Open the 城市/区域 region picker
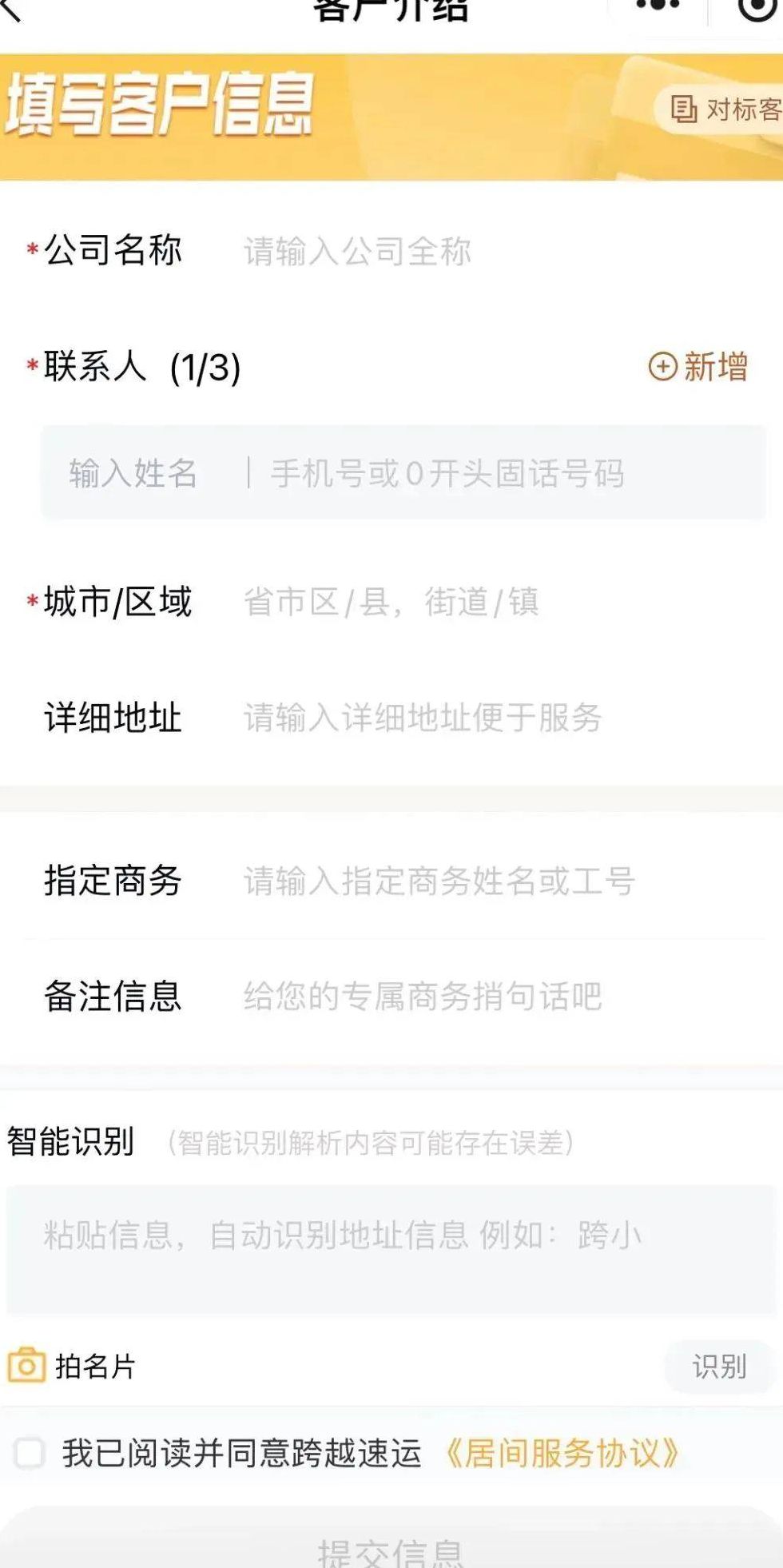783x1568 pixels. pos(479,602)
